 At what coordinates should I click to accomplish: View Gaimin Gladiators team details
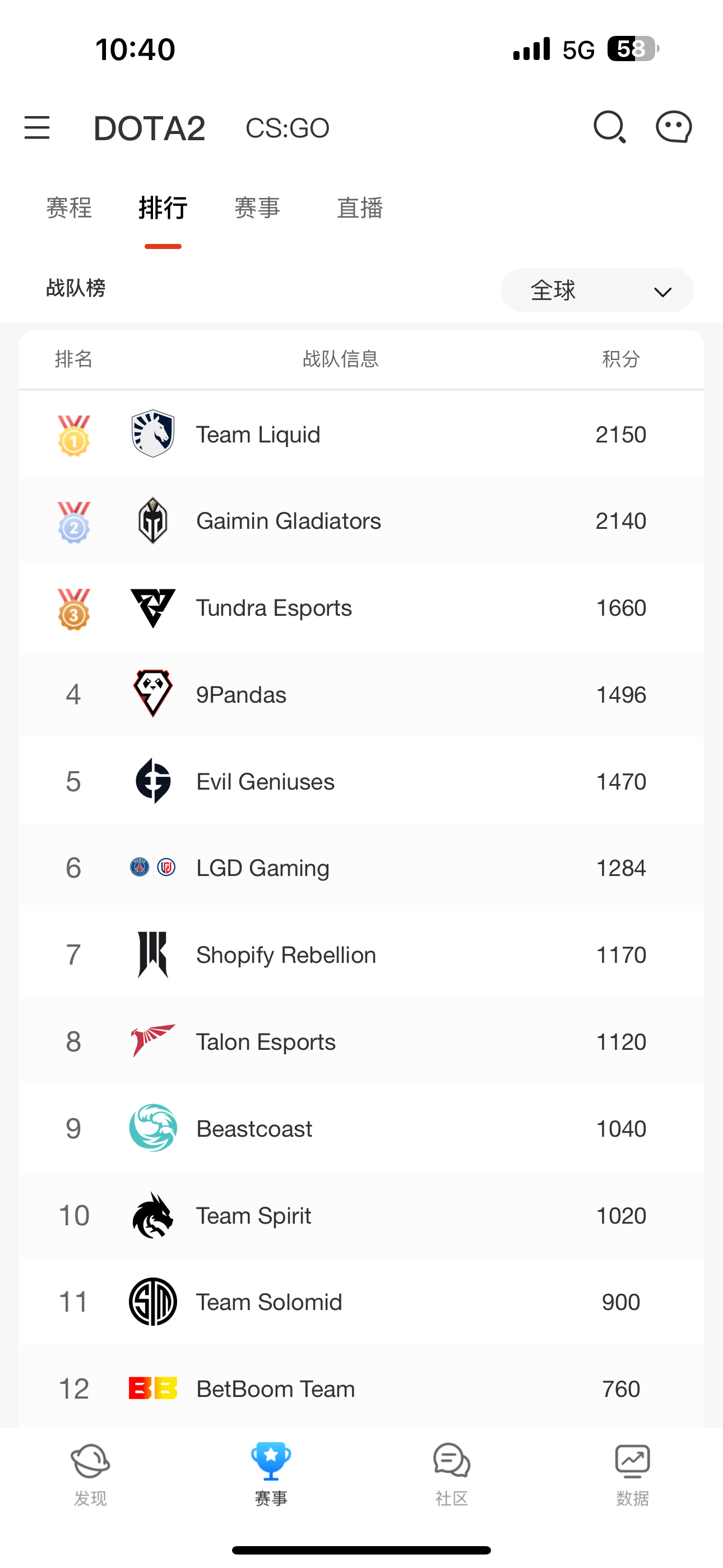pyautogui.click(x=361, y=521)
